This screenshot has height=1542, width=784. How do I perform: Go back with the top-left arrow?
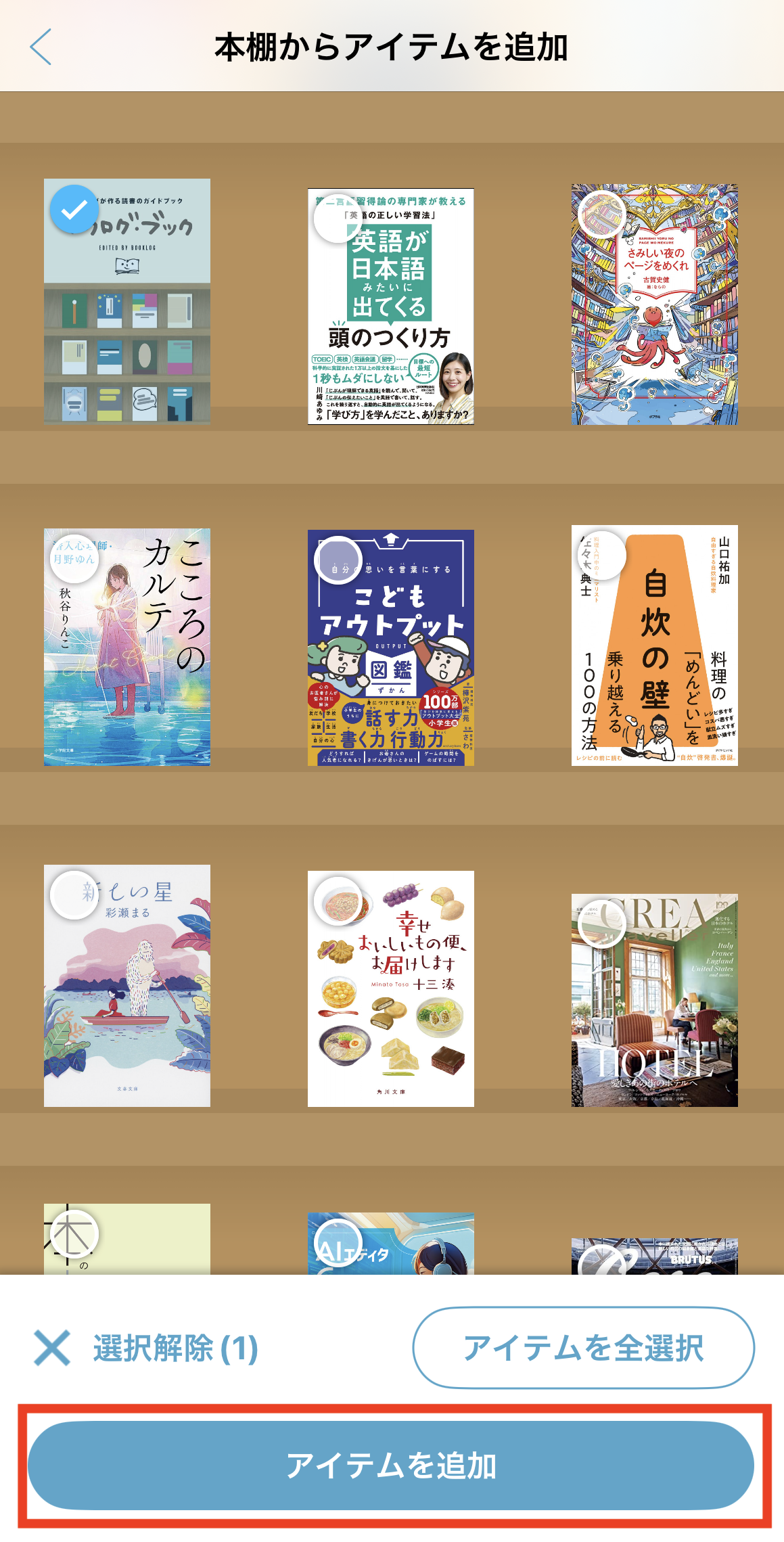click(x=41, y=47)
